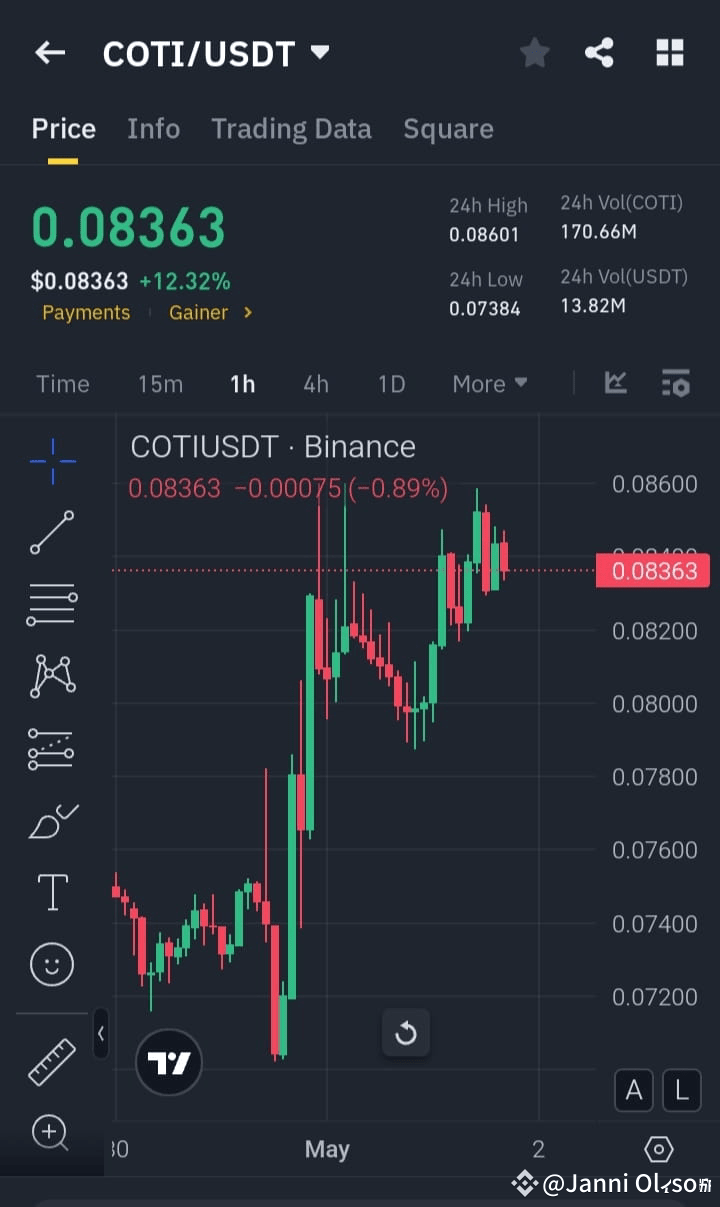Expand the More timeframe dropdown

click(489, 383)
